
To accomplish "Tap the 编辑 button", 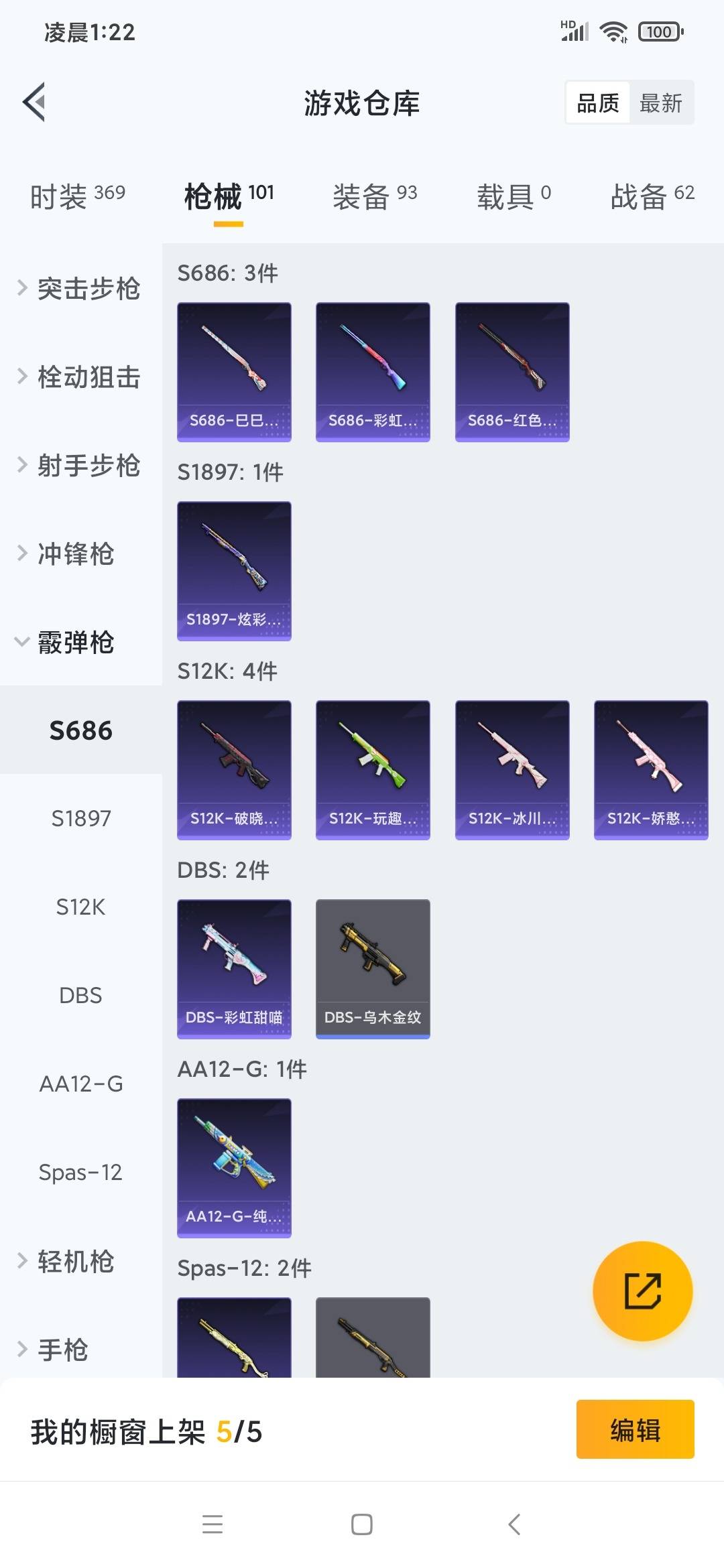I will 635,1429.
